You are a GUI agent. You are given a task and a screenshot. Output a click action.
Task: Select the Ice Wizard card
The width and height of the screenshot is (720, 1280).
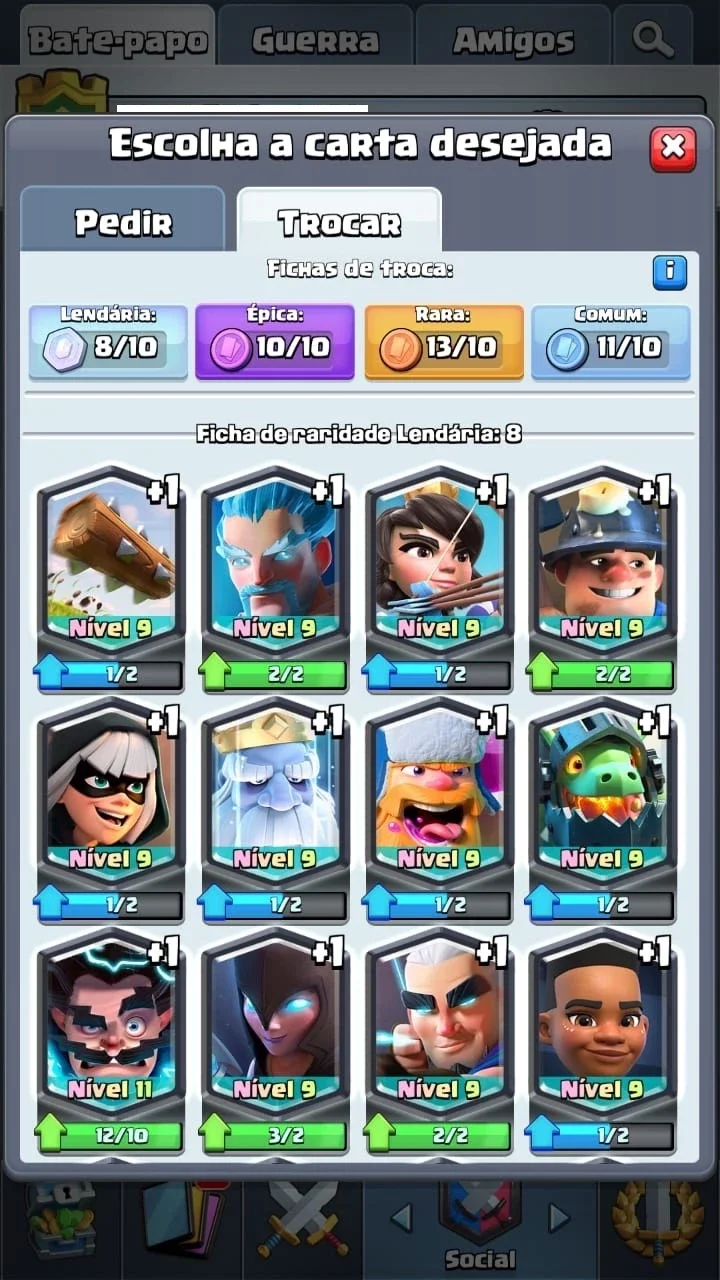pyautogui.click(x=275, y=579)
